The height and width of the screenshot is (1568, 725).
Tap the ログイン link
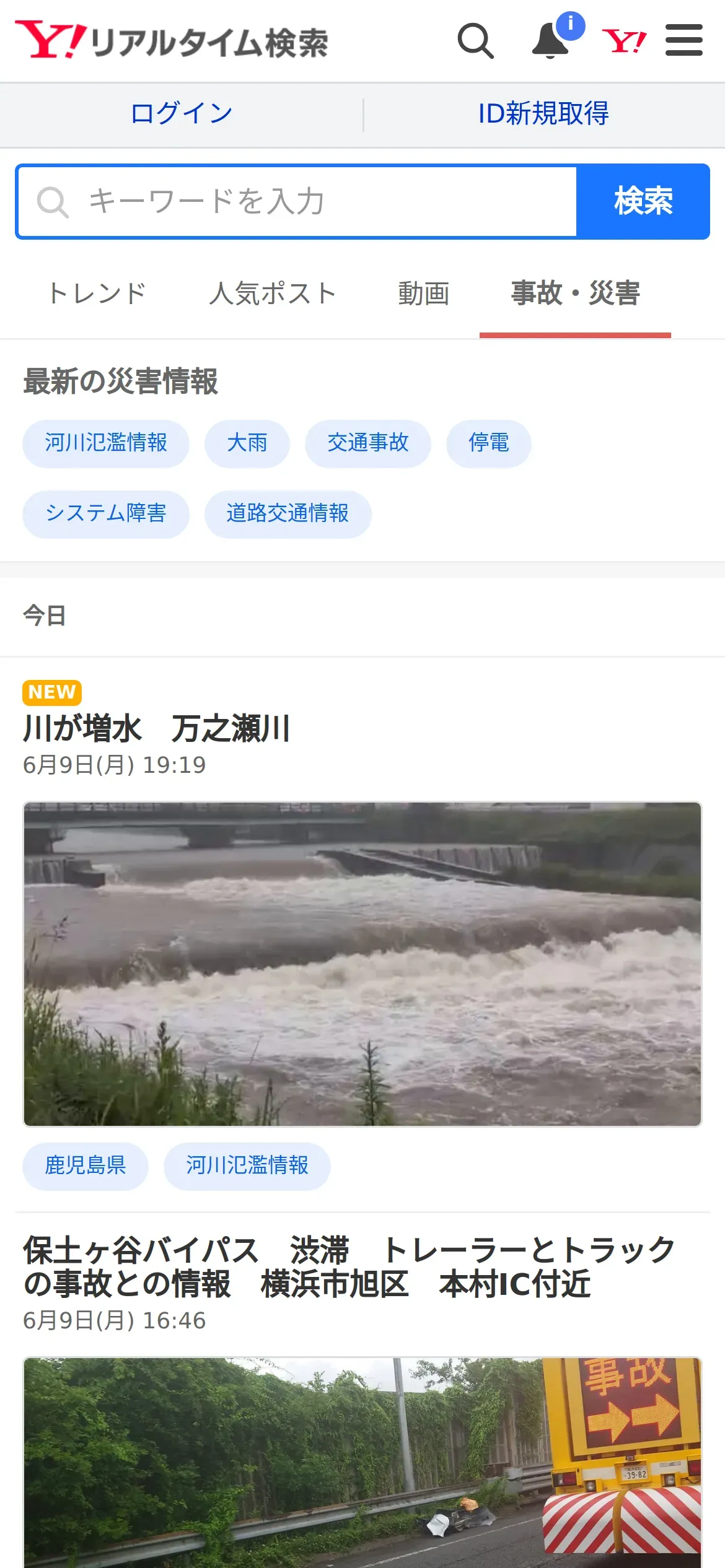182,114
